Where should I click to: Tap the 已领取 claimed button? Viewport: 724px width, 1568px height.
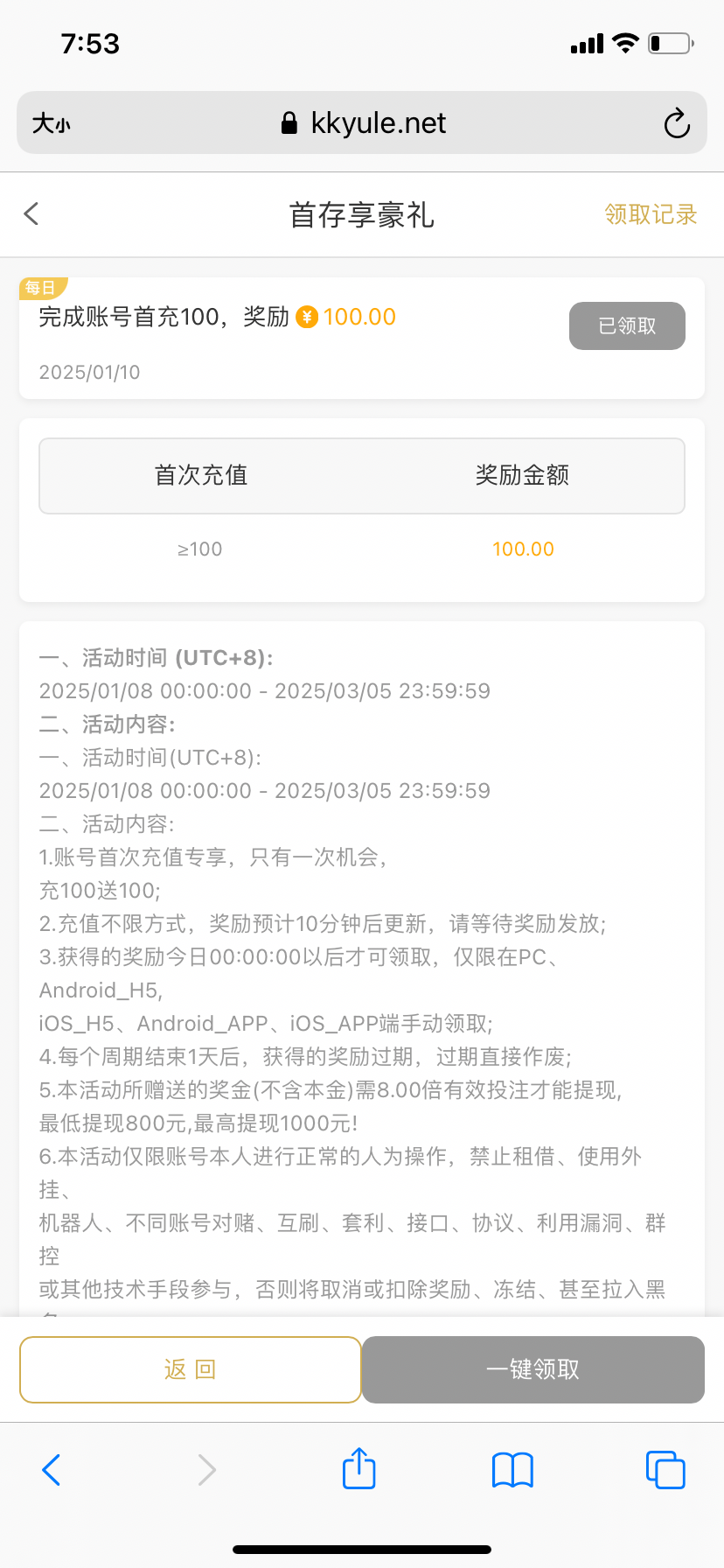pyautogui.click(x=627, y=326)
